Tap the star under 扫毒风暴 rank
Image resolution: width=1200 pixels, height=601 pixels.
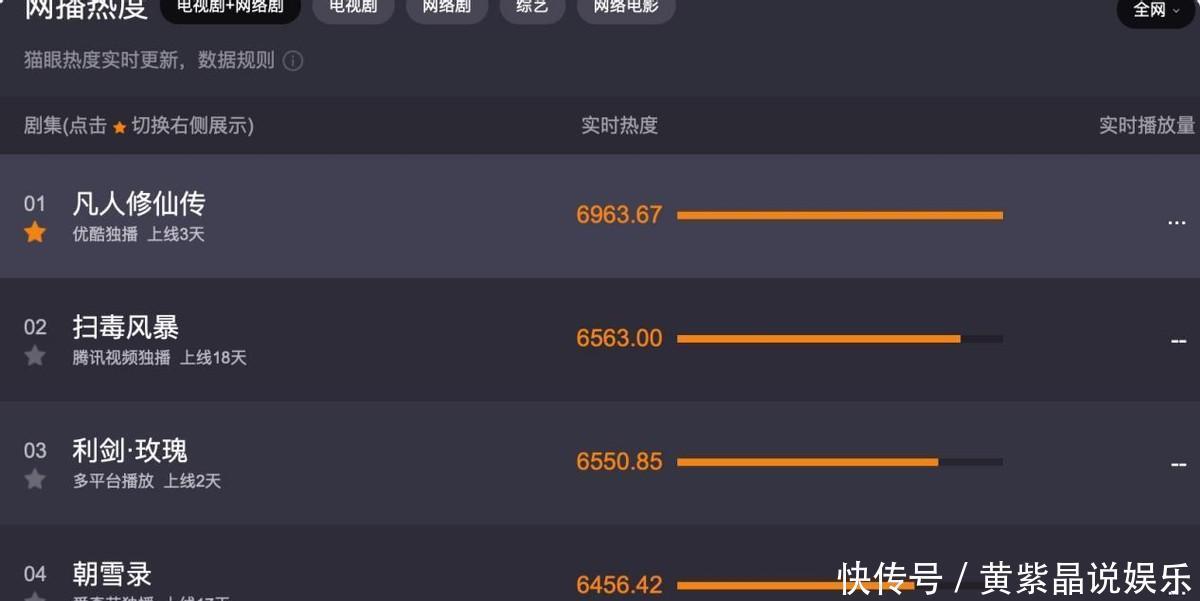coord(35,356)
